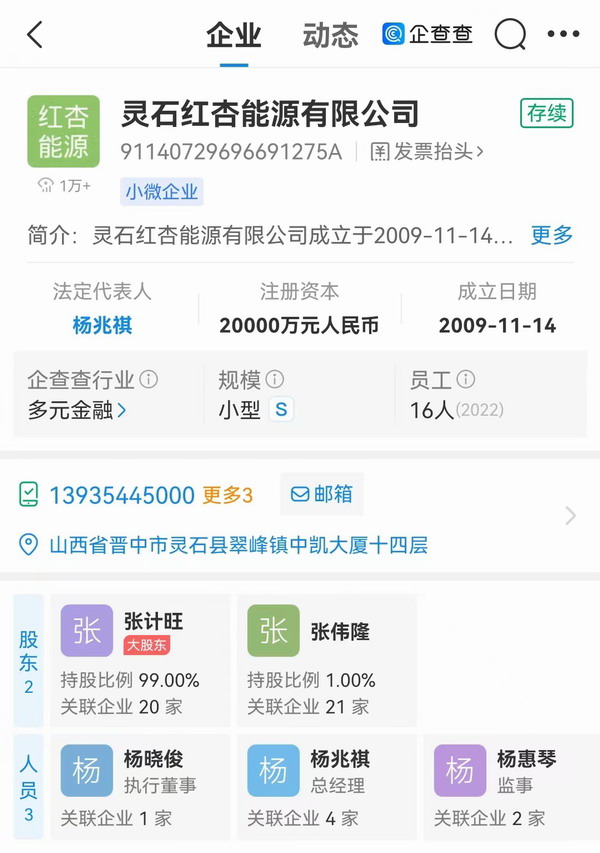Call phone number 13935445000
600x853 pixels.
pyautogui.click(x=121, y=495)
